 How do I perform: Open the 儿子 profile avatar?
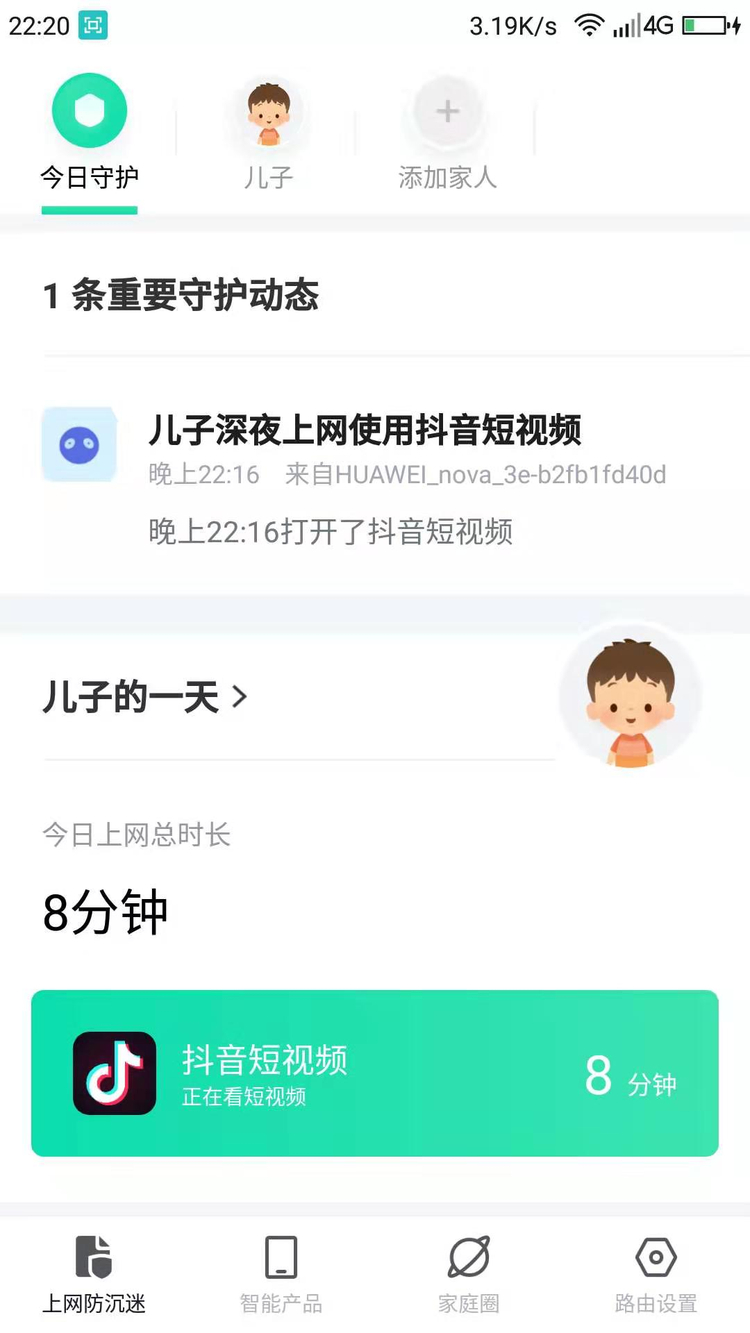tap(268, 111)
